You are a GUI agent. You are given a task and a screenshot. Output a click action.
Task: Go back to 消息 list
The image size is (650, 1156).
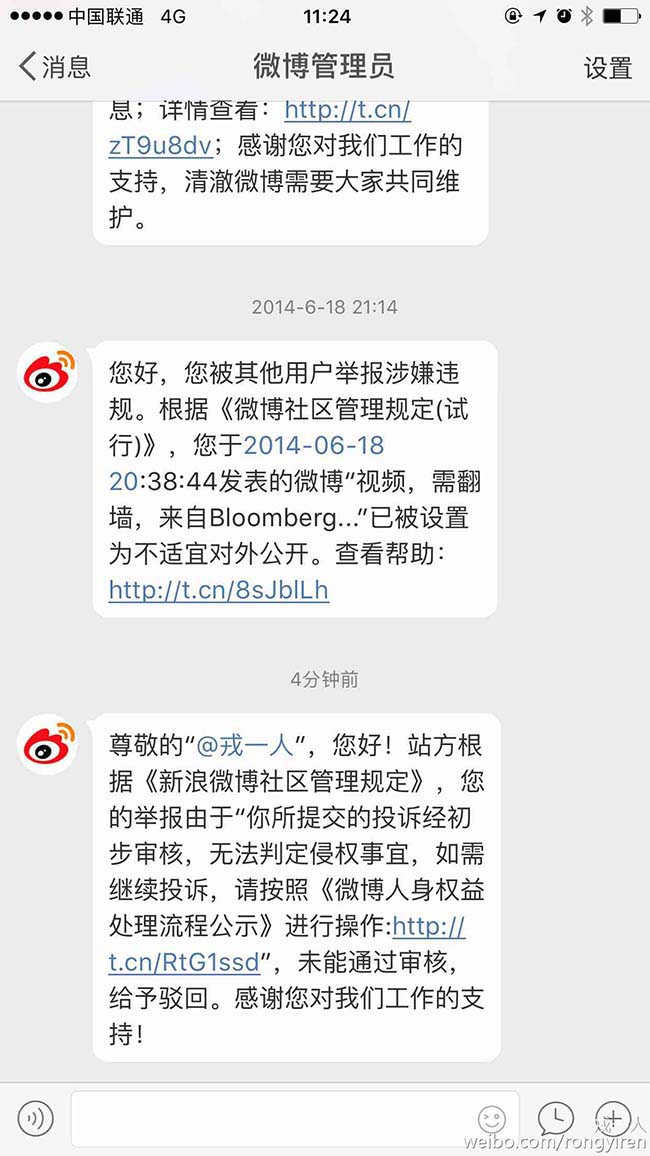click(55, 67)
